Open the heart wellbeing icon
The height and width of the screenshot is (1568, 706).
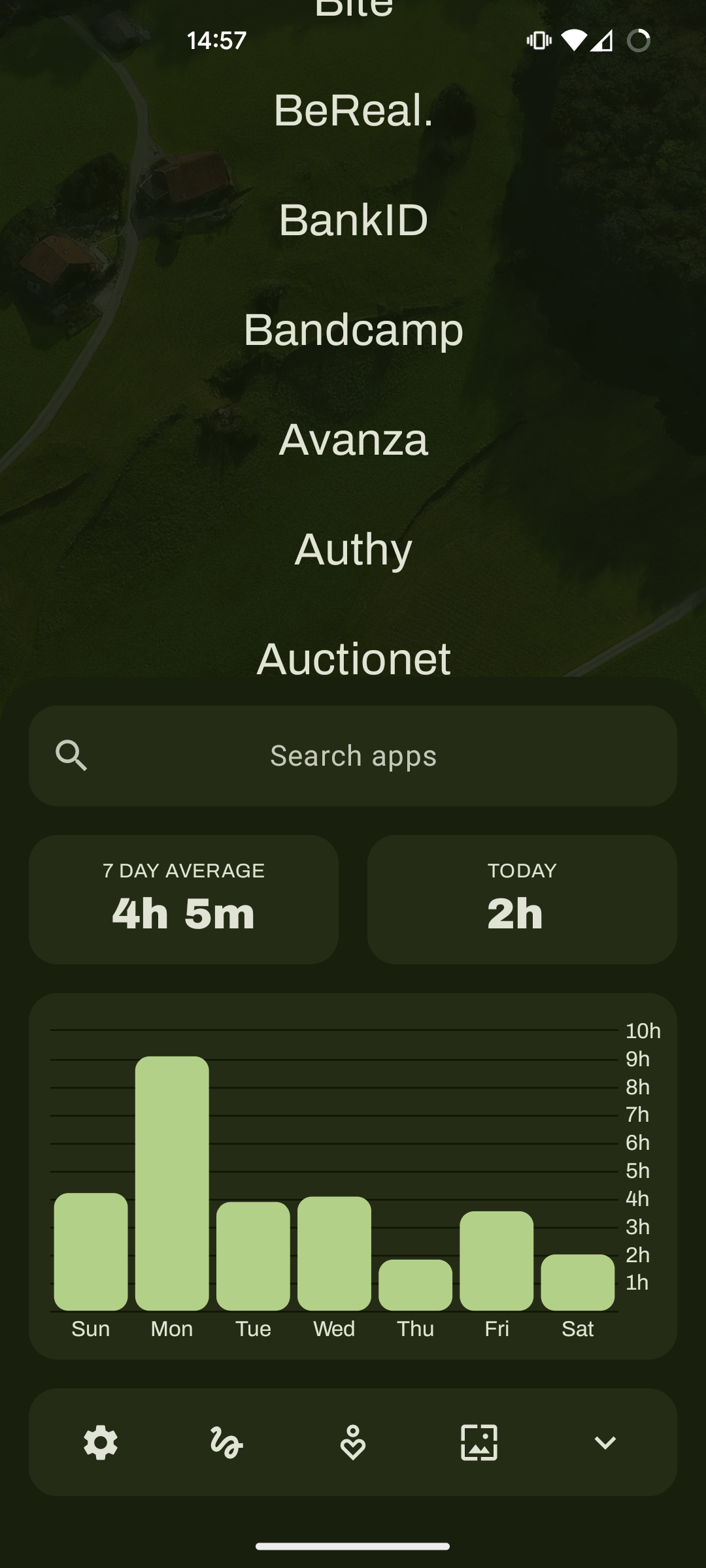pos(352,1443)
